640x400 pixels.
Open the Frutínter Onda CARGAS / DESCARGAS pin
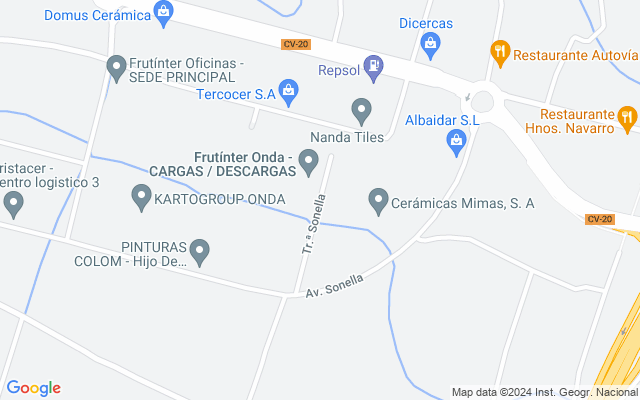pyautogui.click(x=309, y=160)
